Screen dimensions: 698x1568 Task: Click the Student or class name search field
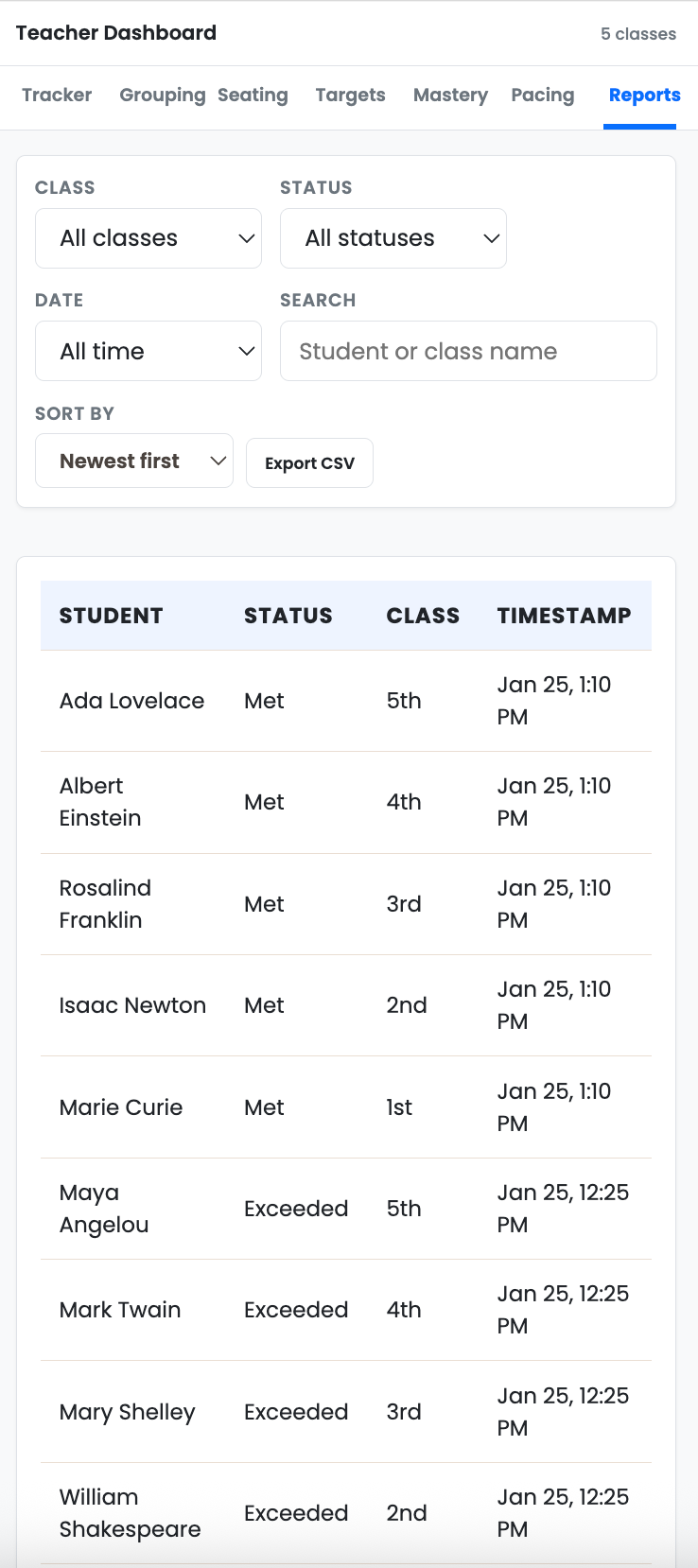tap(468, 350)
